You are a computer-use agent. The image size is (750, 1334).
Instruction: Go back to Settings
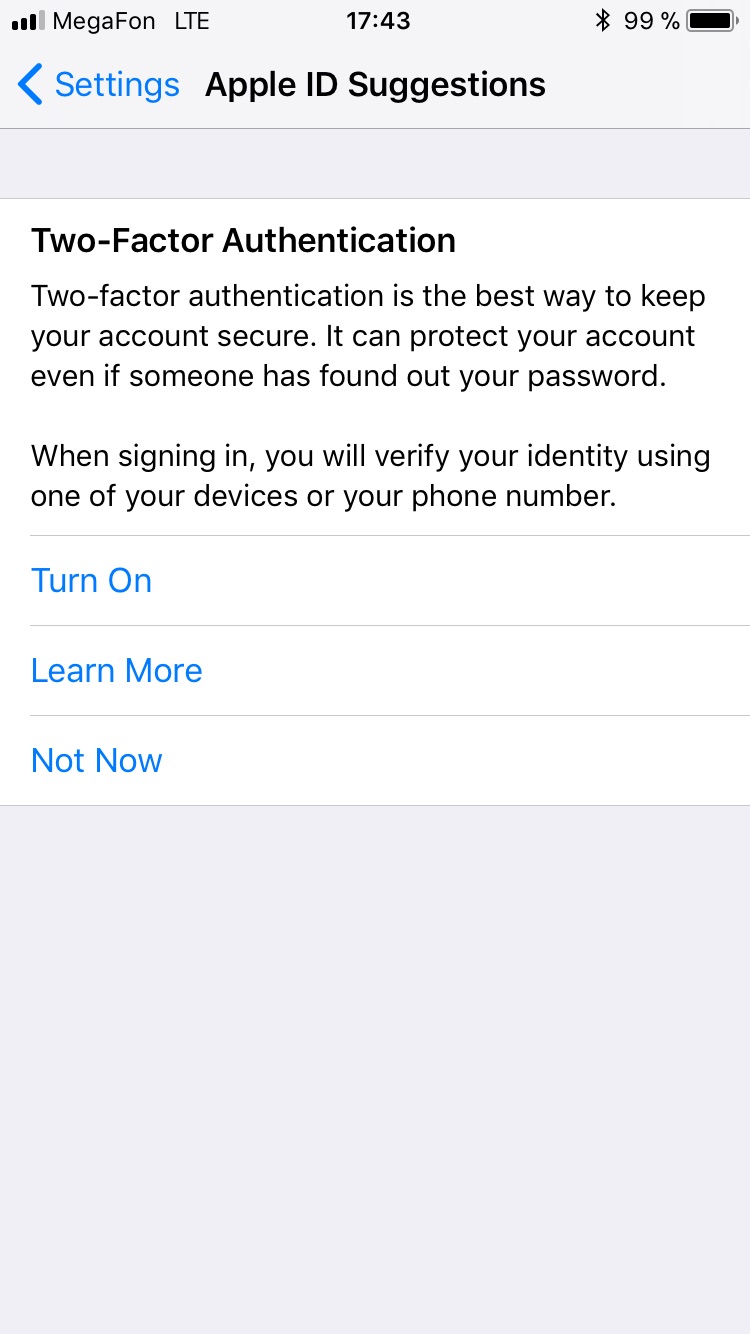(98, 85)
